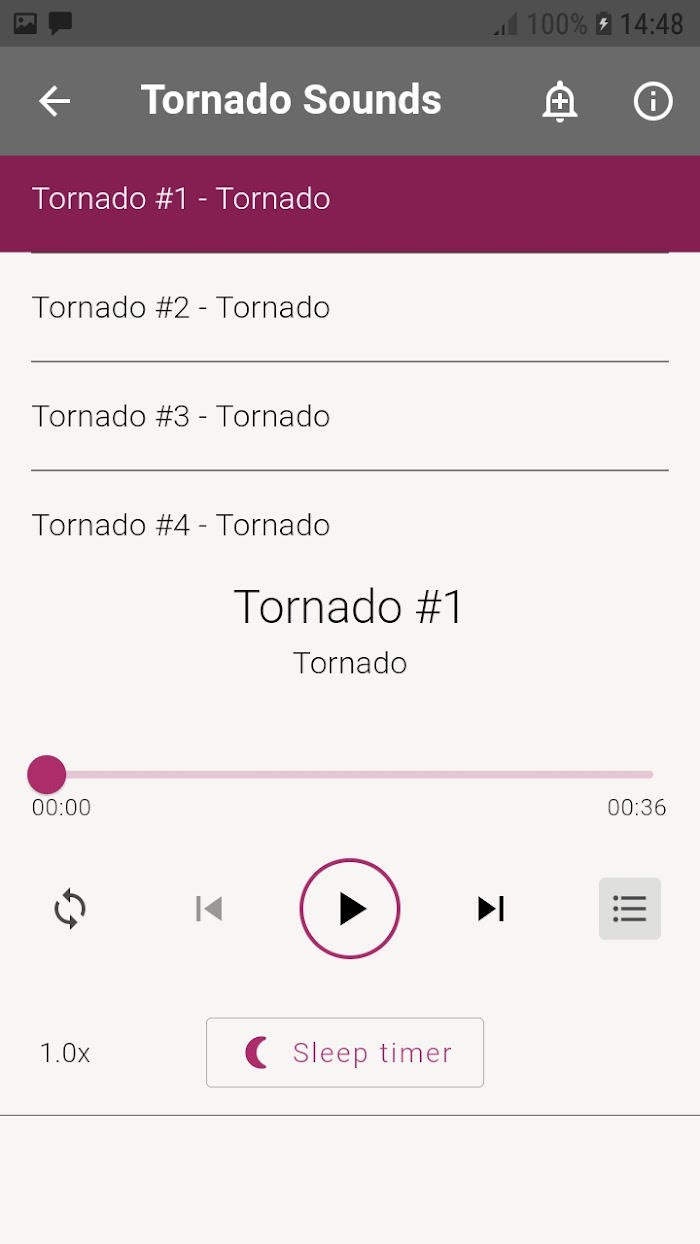Image resolution: width=700 pixels, height=1244 pixels.
Task: Select Tornado #3 - Tornado track
Action: tap(350, 417)
